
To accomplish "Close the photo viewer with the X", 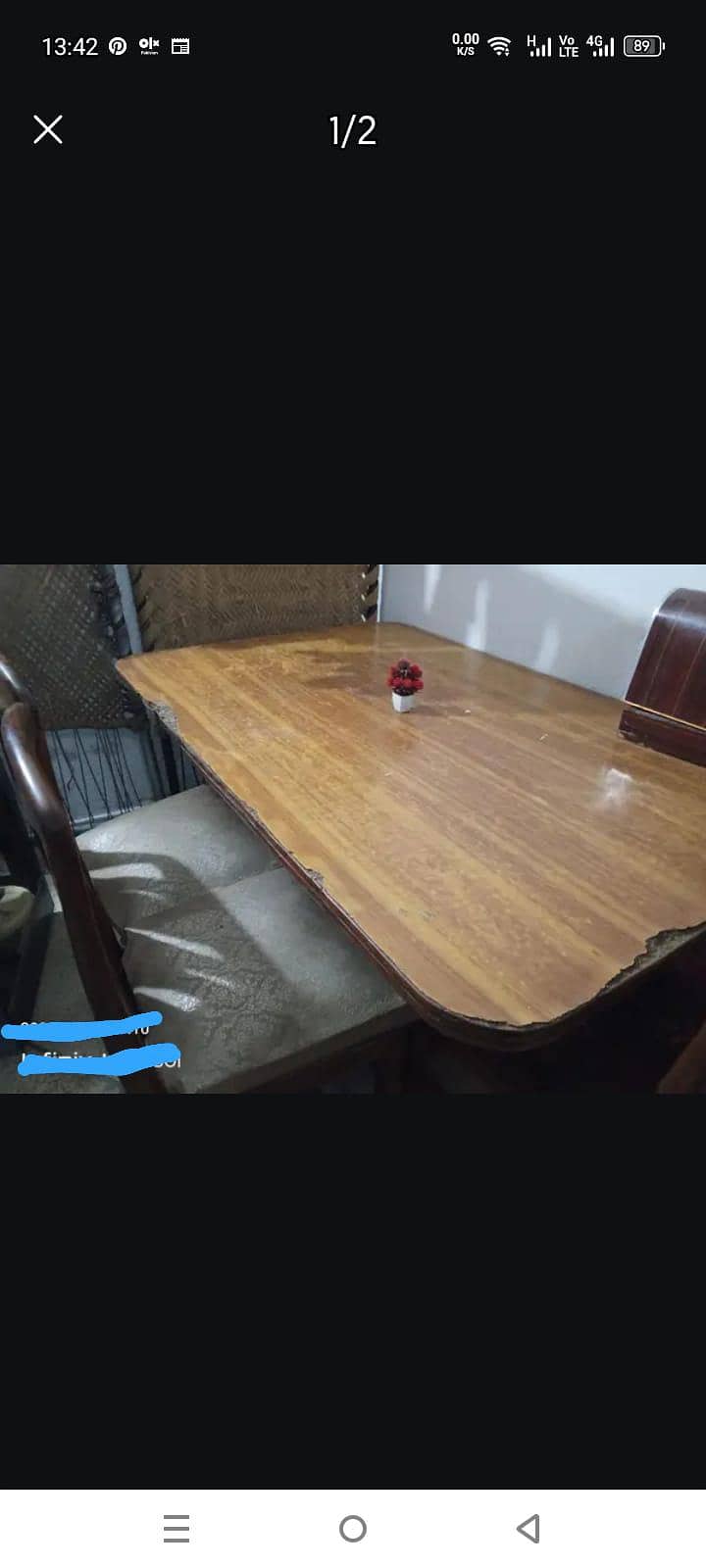I will pos(47,130).
